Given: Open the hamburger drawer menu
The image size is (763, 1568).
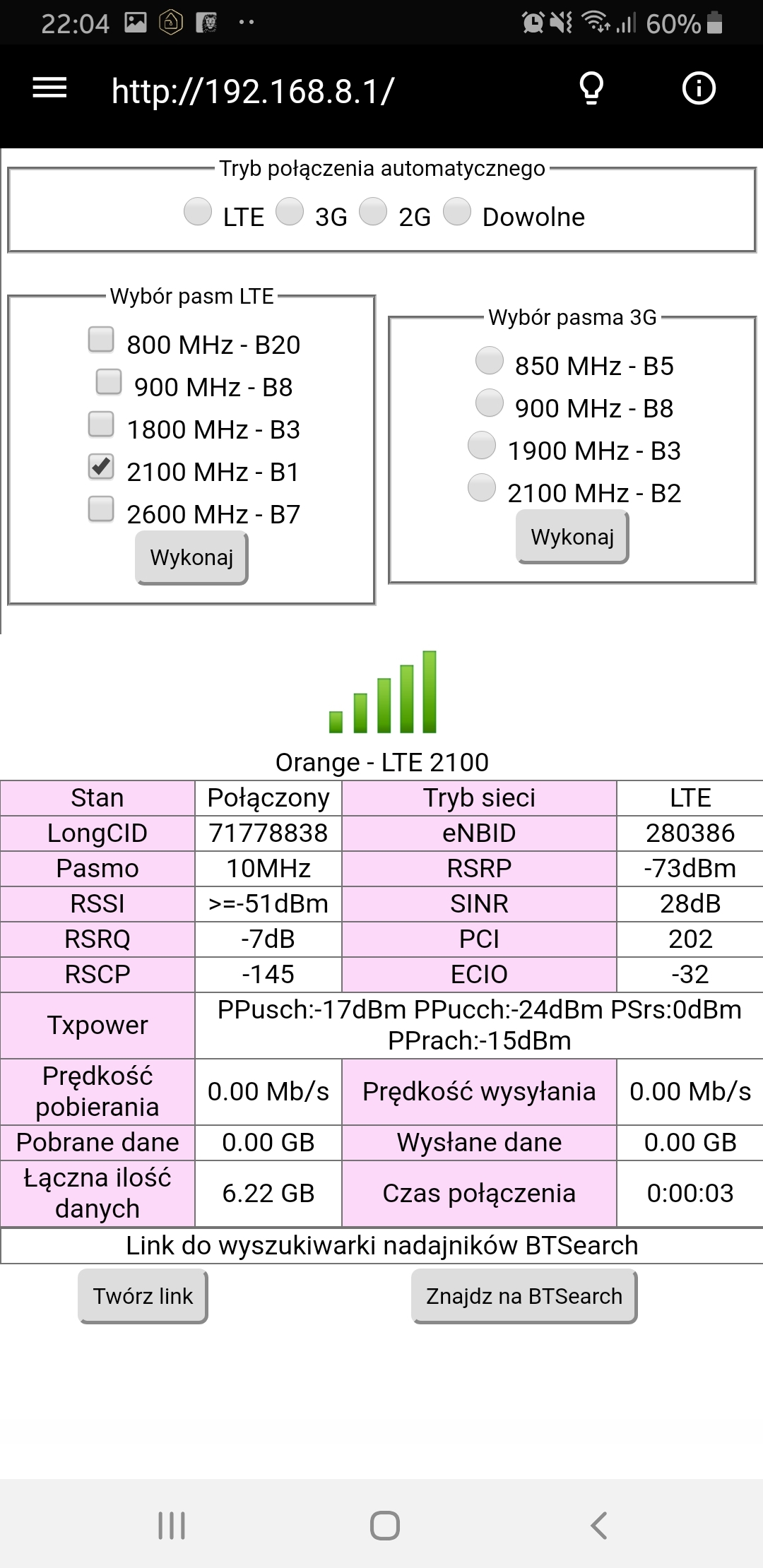Looking at the screenshot, I should 49,88.
